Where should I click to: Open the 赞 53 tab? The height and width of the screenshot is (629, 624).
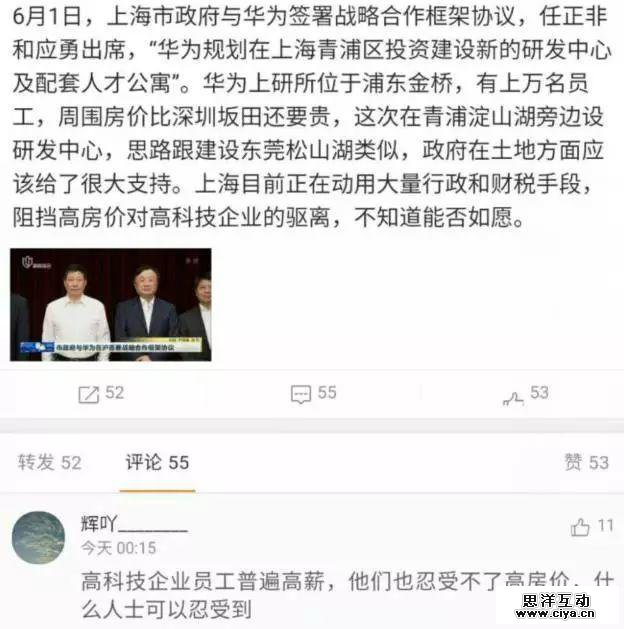[585, 462]
